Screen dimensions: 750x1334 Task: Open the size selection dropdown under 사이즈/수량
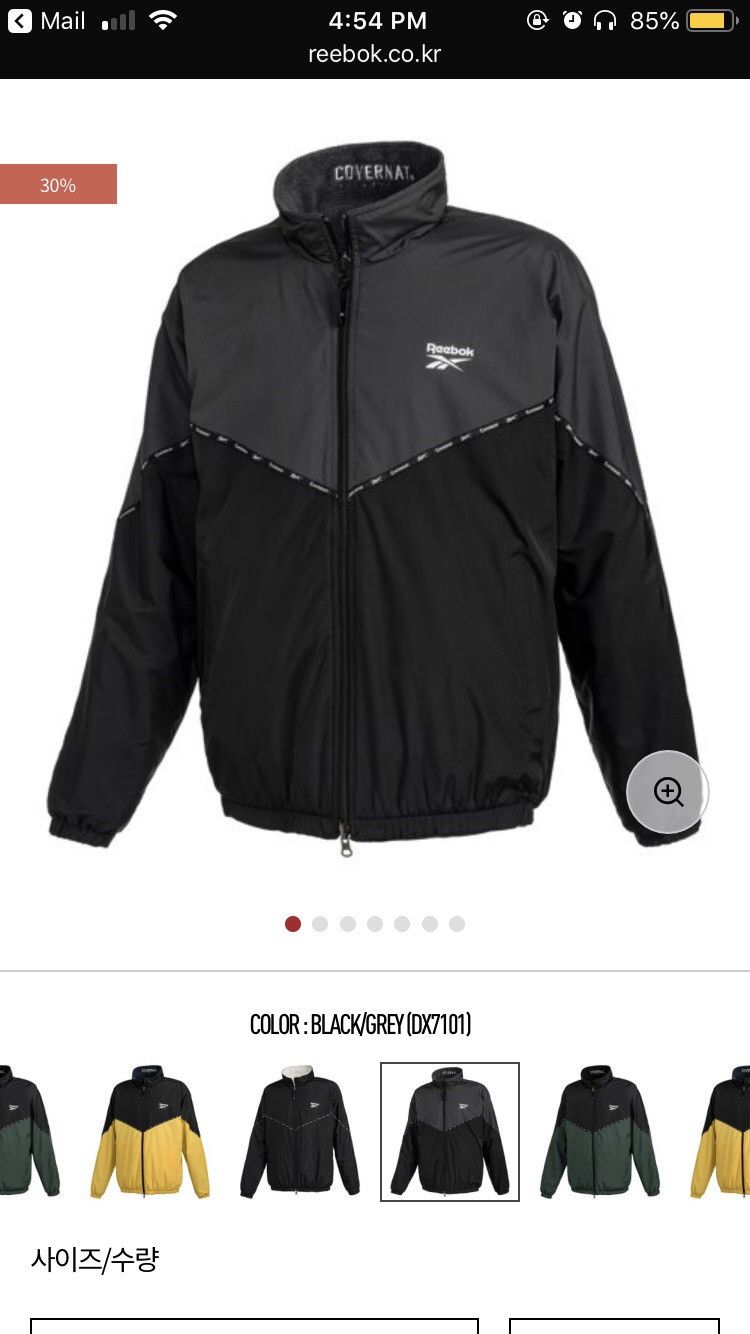tap(254, 1326)
